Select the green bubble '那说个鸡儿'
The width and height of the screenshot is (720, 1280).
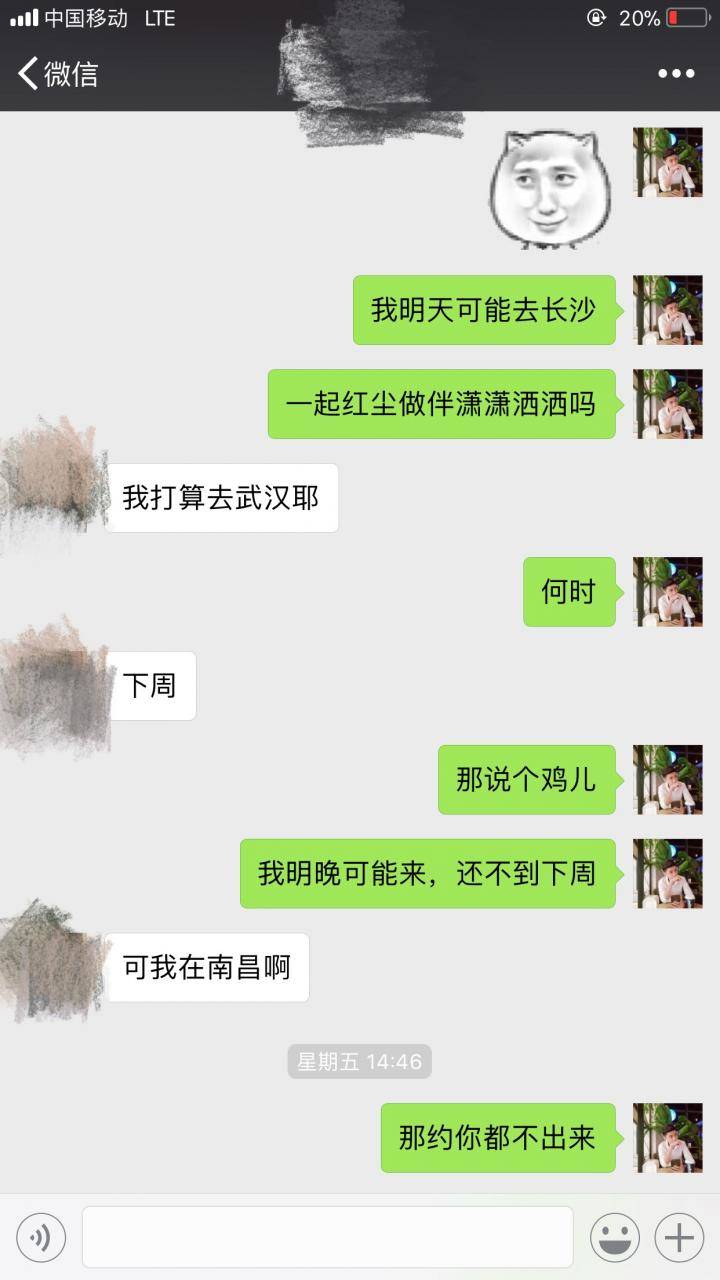[527, 781]
